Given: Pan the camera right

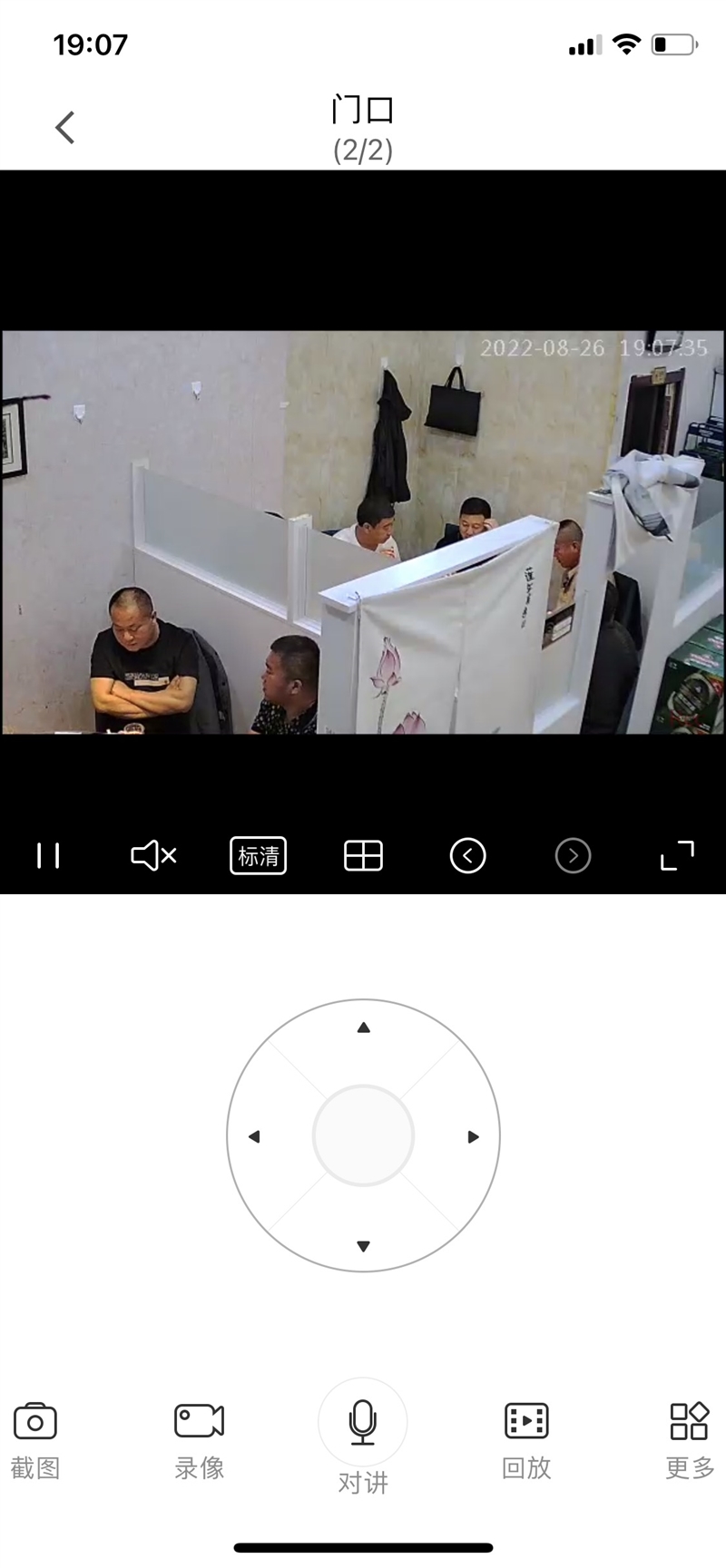Looking at the screenshot, I should tap(473, 1136).
